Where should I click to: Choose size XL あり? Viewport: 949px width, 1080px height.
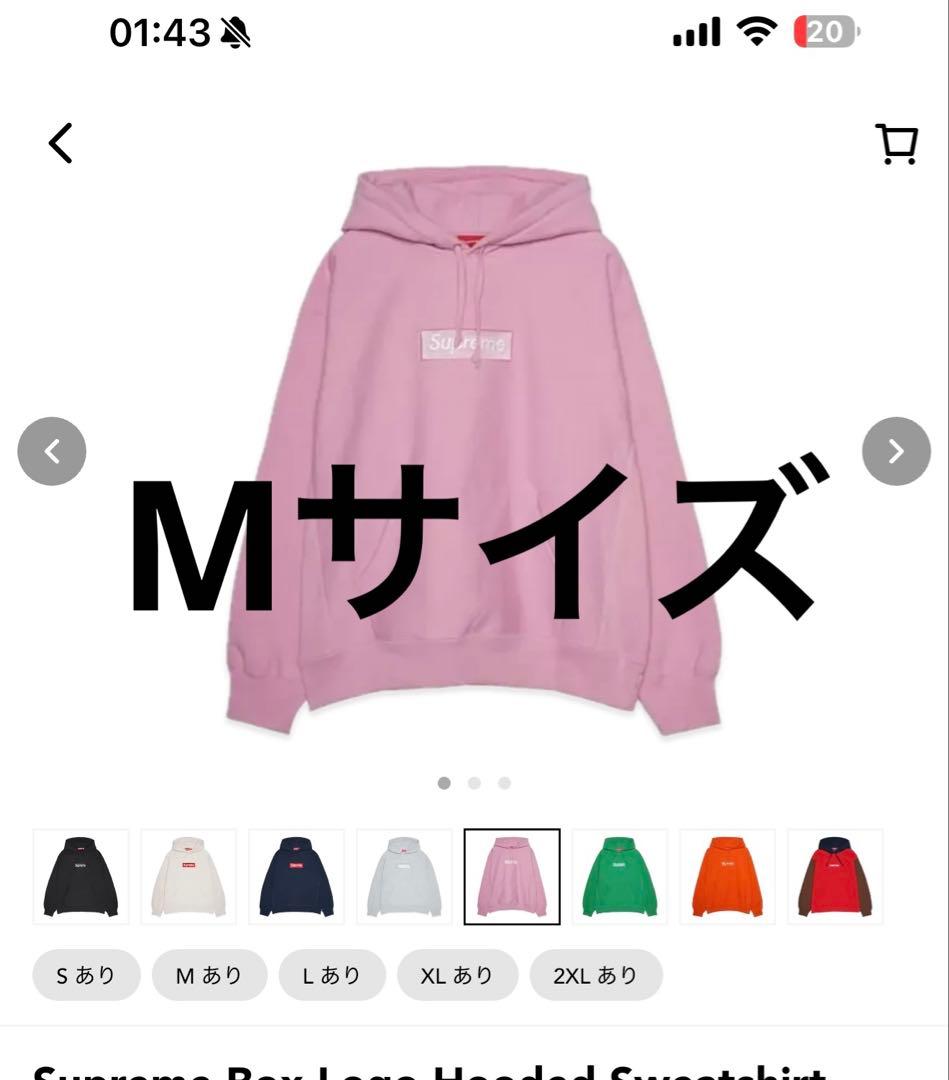click(x=457, y=975)
